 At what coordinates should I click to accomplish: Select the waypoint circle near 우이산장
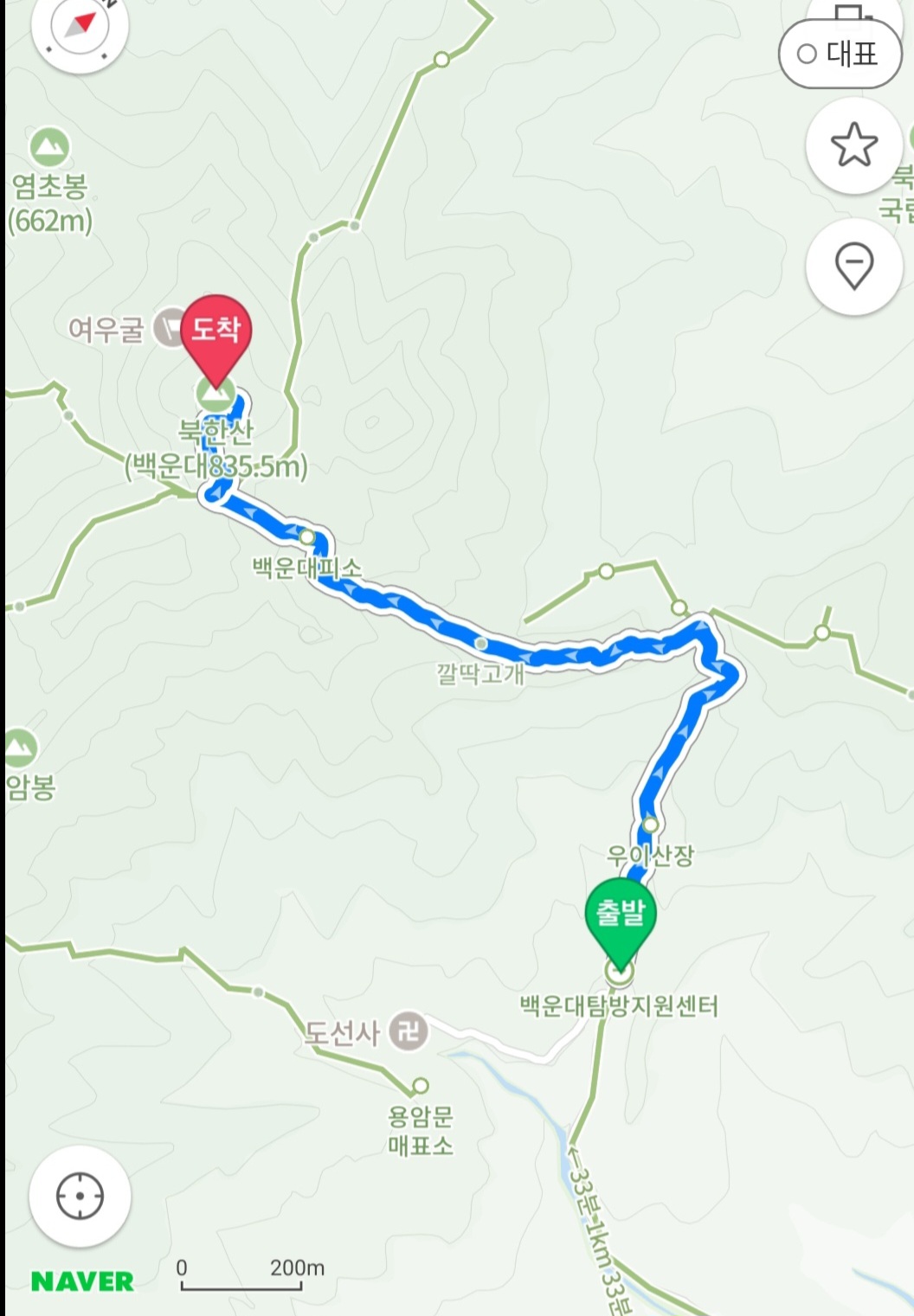[x=650, y=826]
